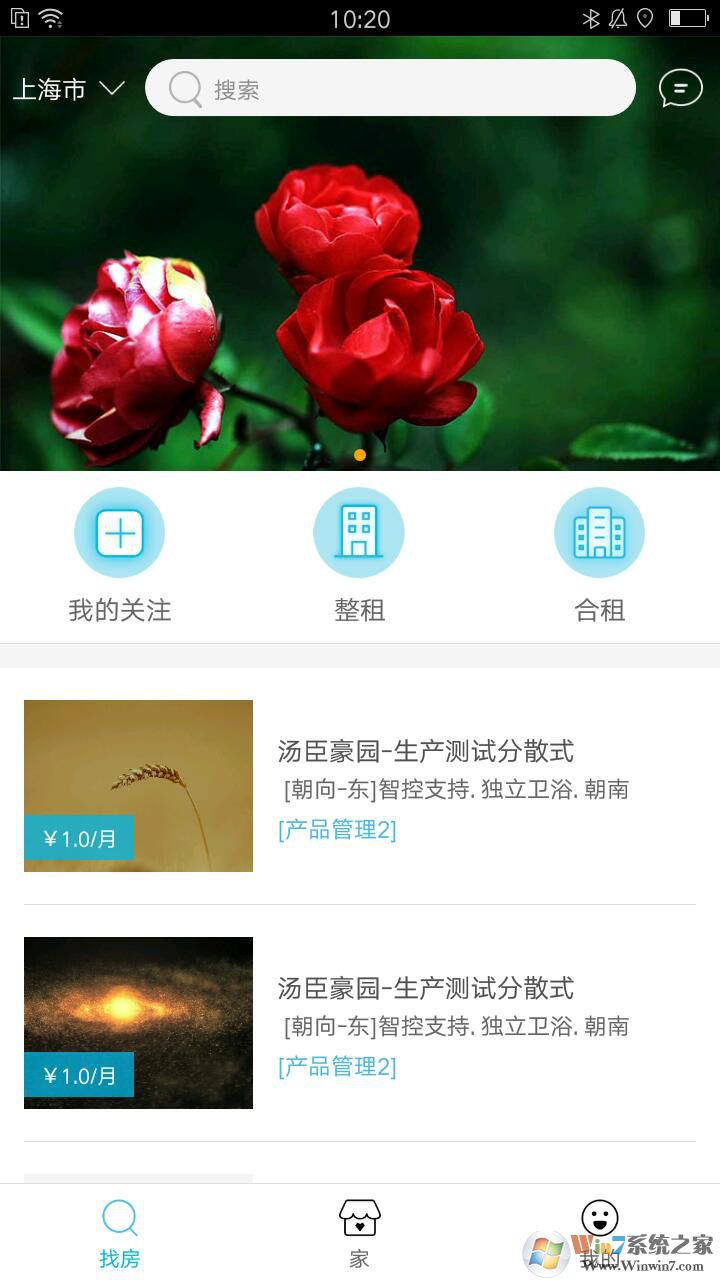
Task: Open the second listing's 产品管理2 link
Action: pos(338,1068)
